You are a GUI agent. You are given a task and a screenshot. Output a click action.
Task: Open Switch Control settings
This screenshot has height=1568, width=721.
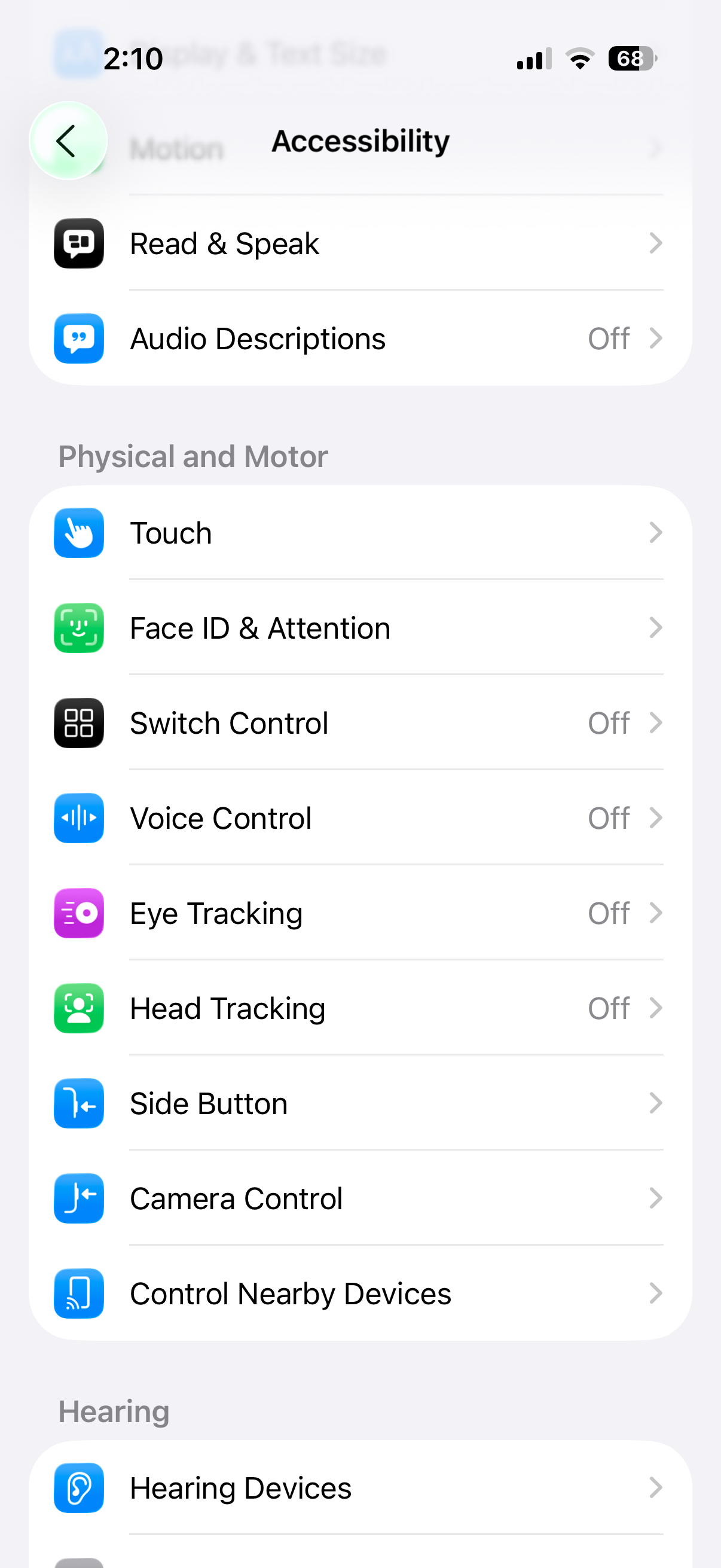pos(359,723)
